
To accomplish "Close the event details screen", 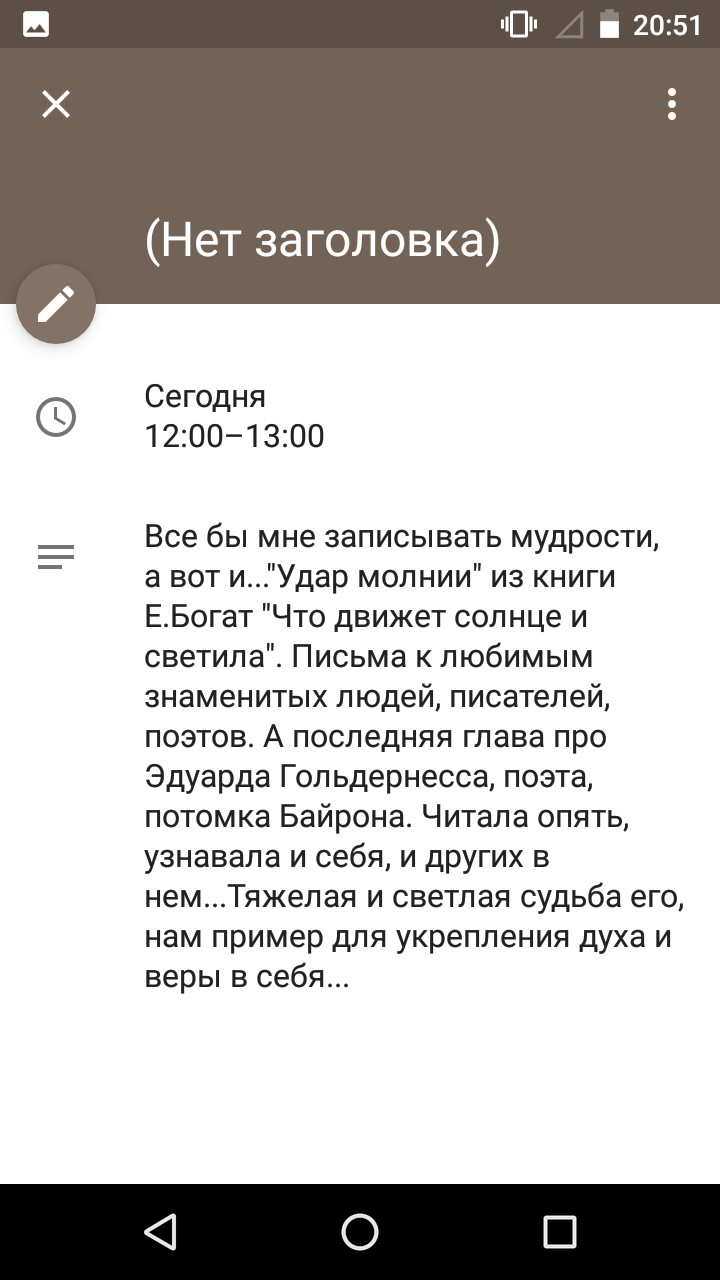I will [x=56, y=104].
